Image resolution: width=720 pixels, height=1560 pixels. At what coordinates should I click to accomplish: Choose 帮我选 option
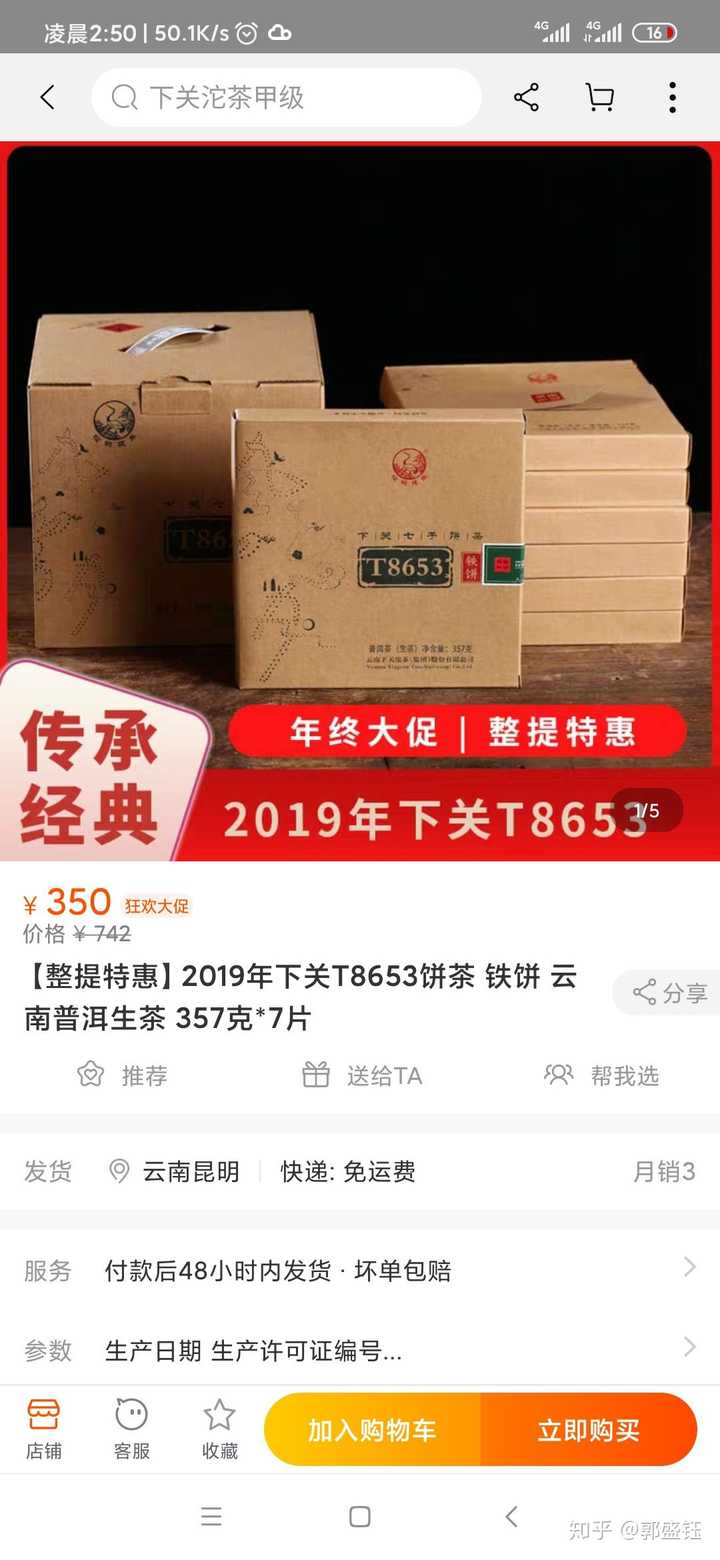click(x=602, y=1075)
